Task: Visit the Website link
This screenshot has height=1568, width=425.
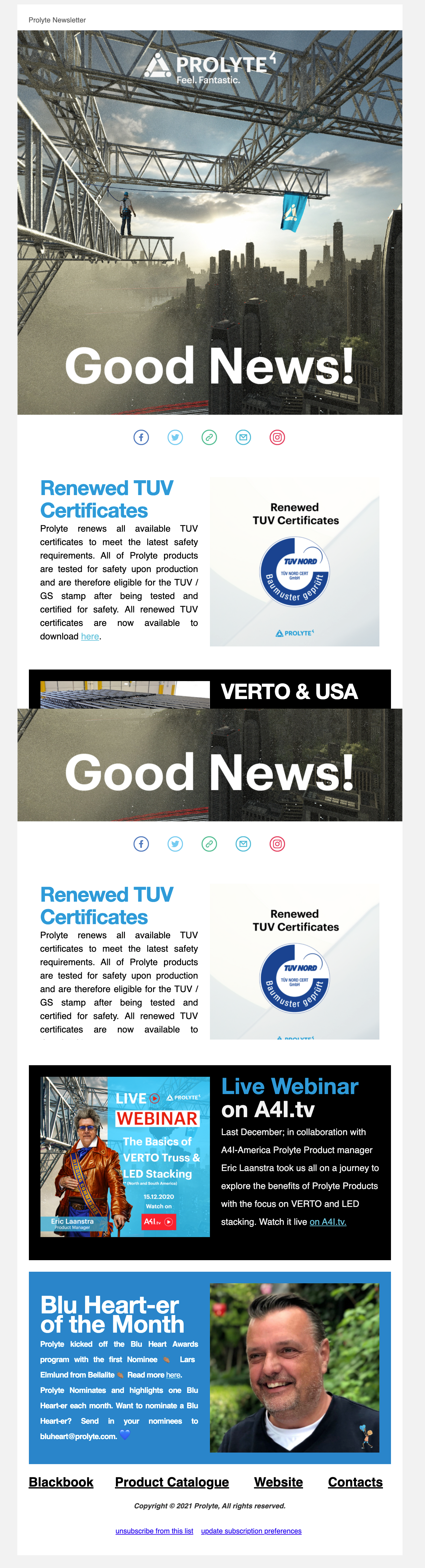Action: pos(278,1482)
